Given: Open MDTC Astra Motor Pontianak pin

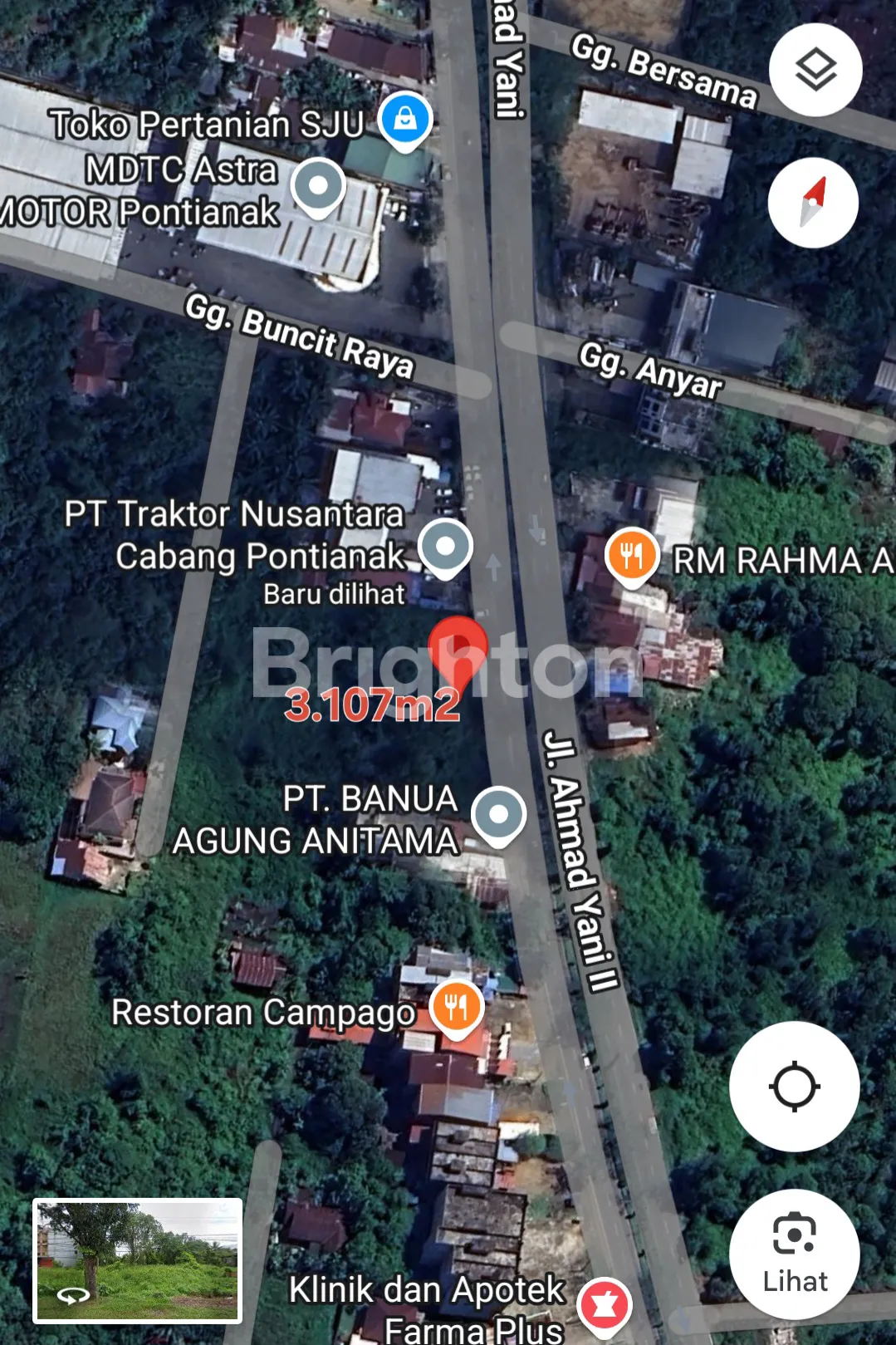Looking at the screenshot, I should pos(318,186).
